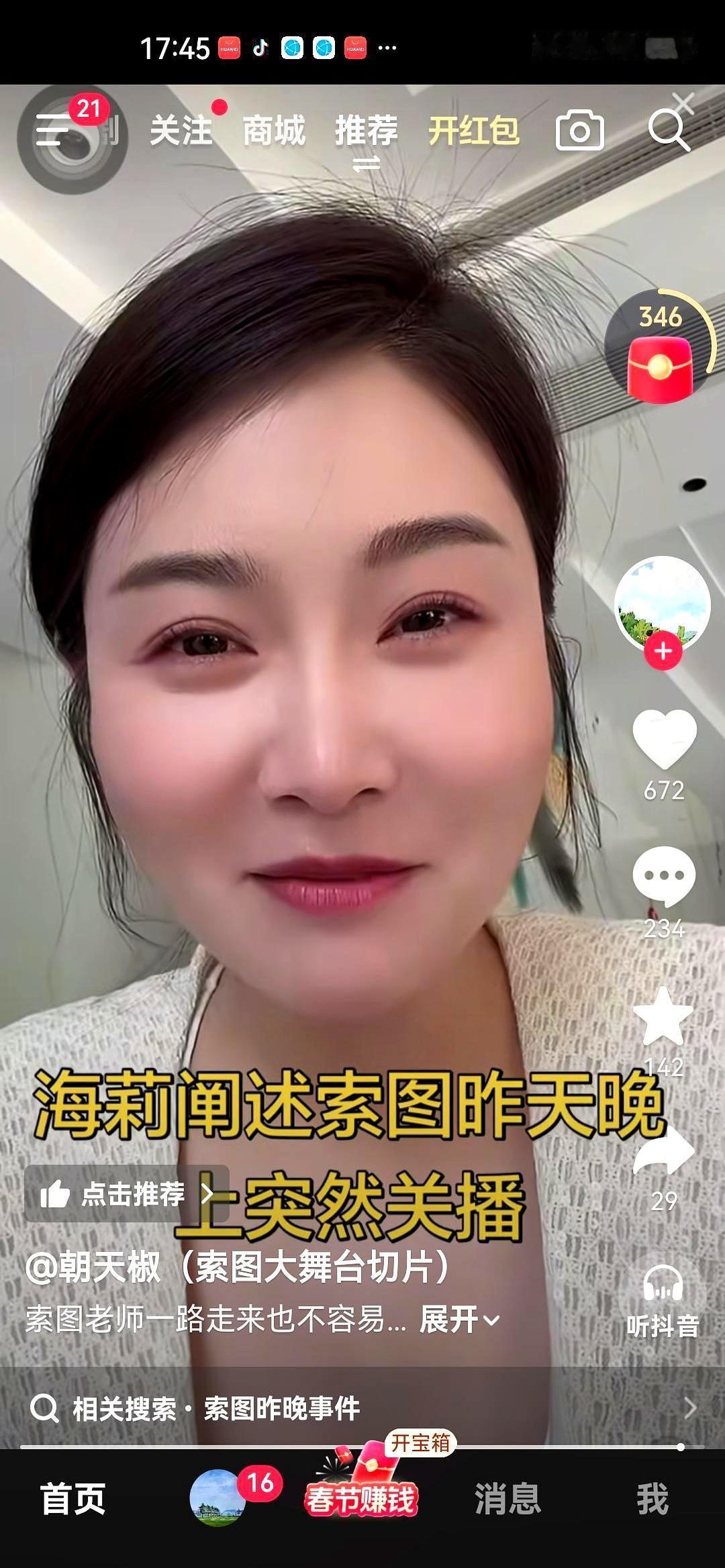This screenshot has width=725, height=1568.
Task: Switch to the 关注 feed tab
Action: point(181,132)
